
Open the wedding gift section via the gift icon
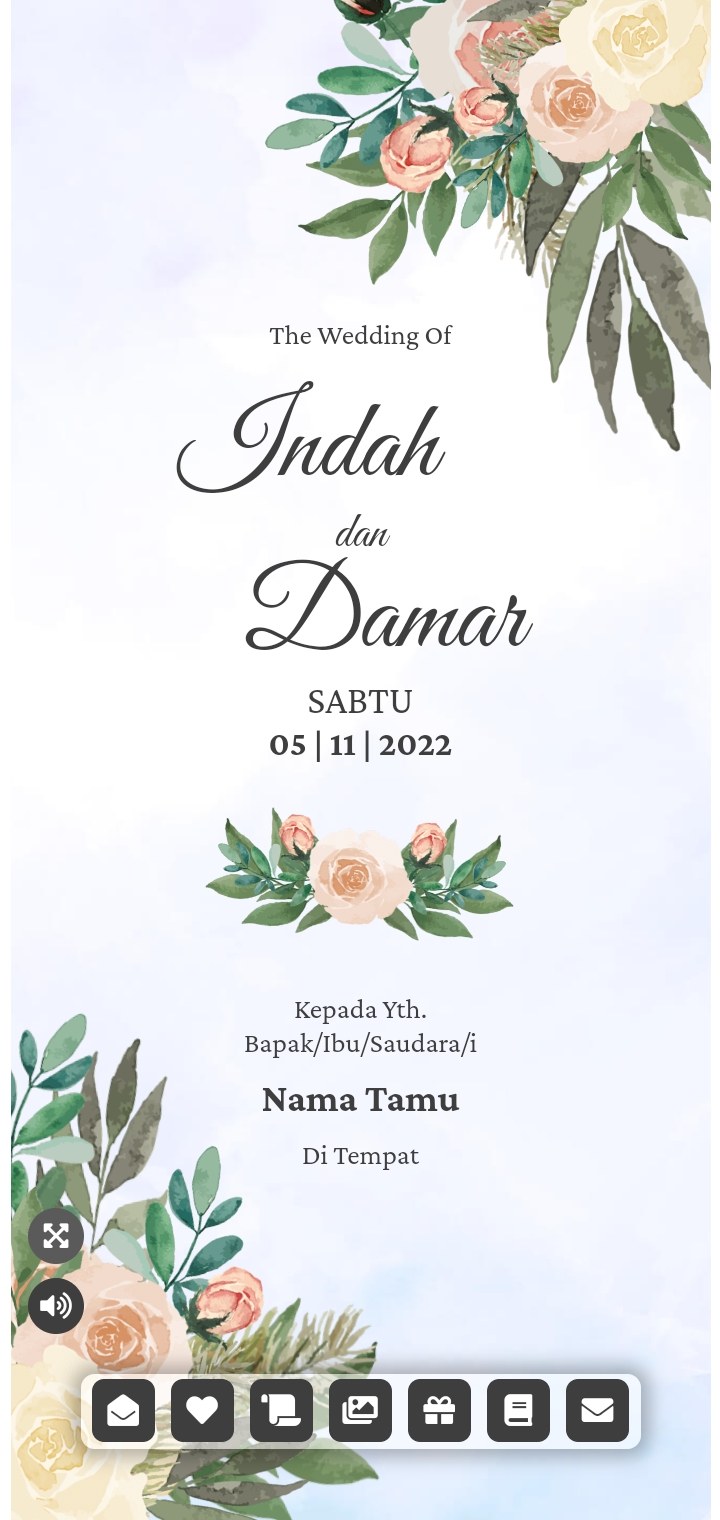439,1411
